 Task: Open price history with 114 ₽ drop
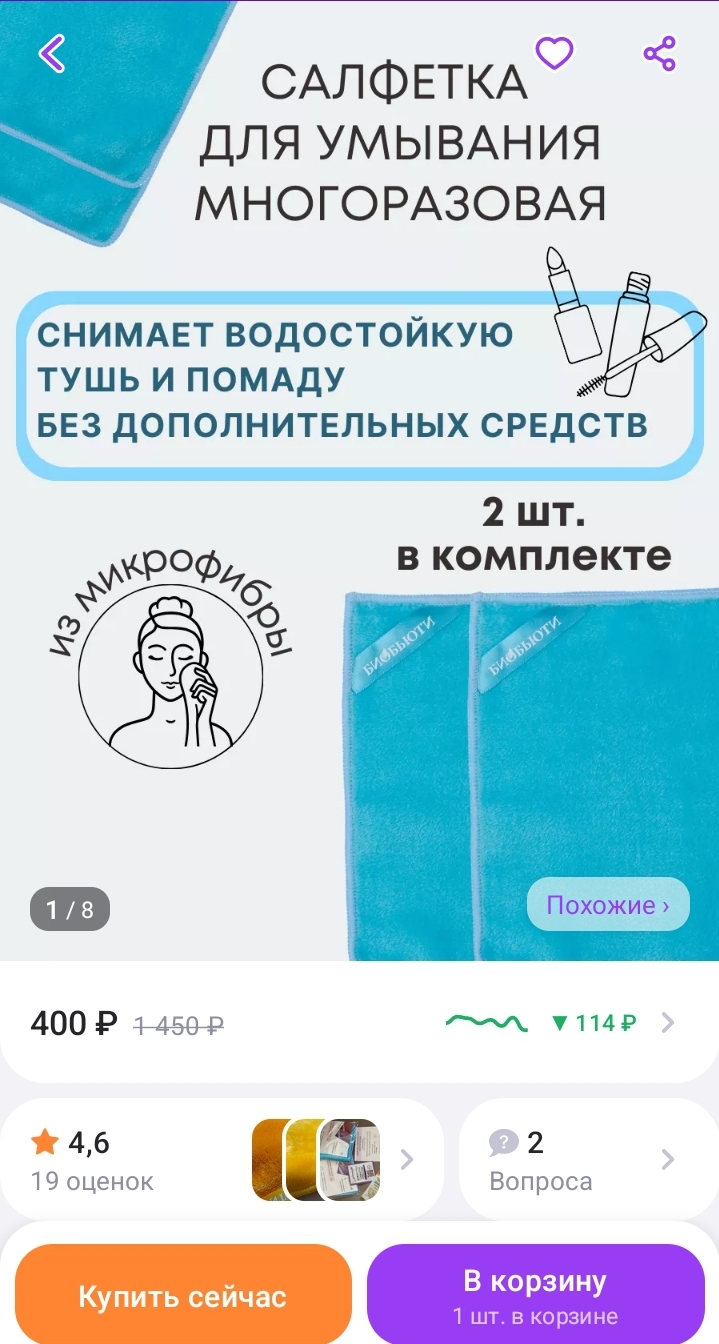click(560, 1023)
